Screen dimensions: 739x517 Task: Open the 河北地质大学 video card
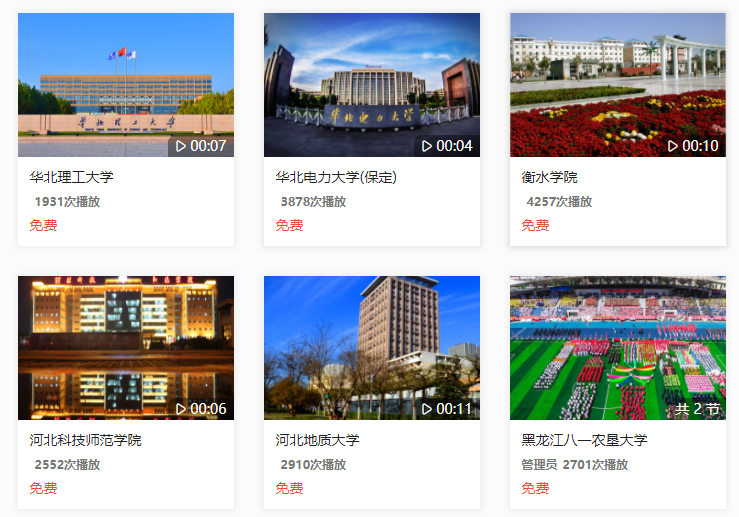coord(372,348)
